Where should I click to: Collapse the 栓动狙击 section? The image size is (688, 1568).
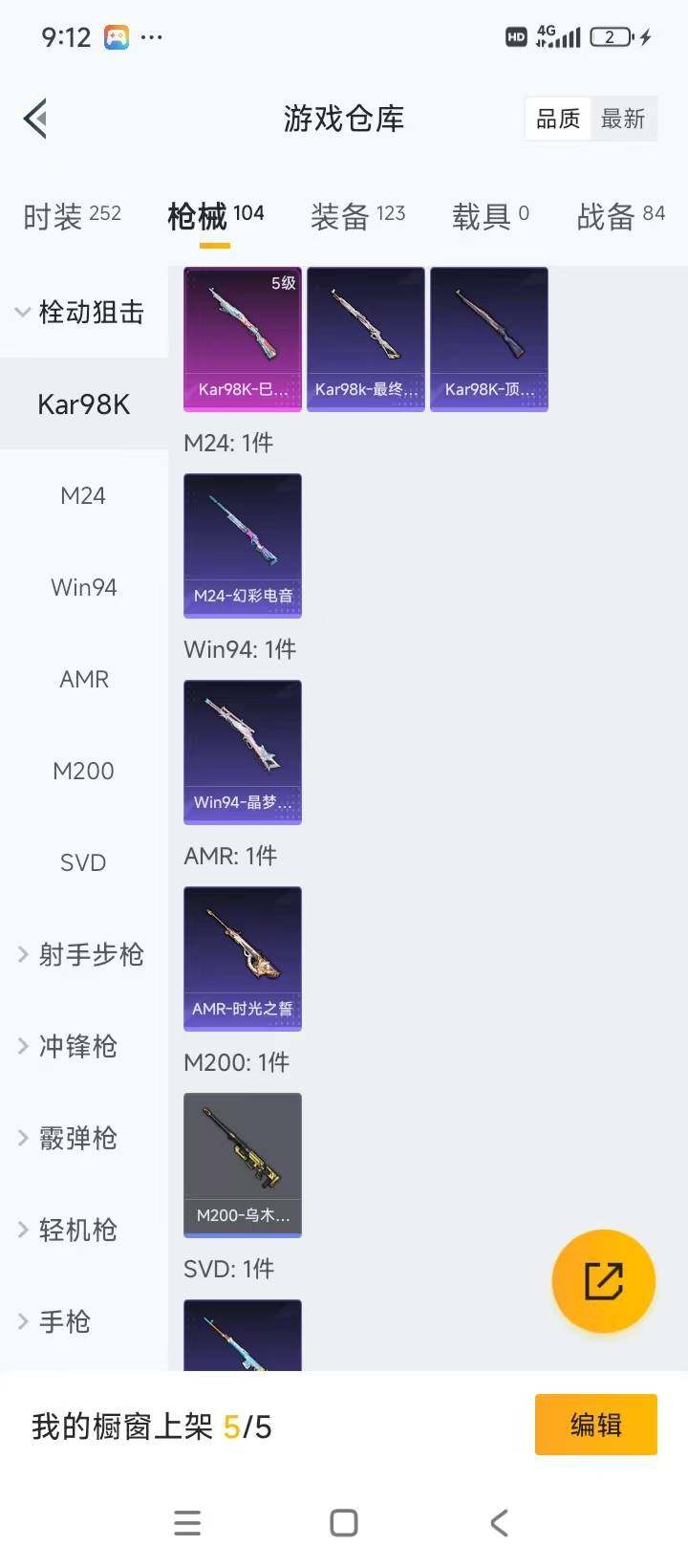(x=83, y=312)
